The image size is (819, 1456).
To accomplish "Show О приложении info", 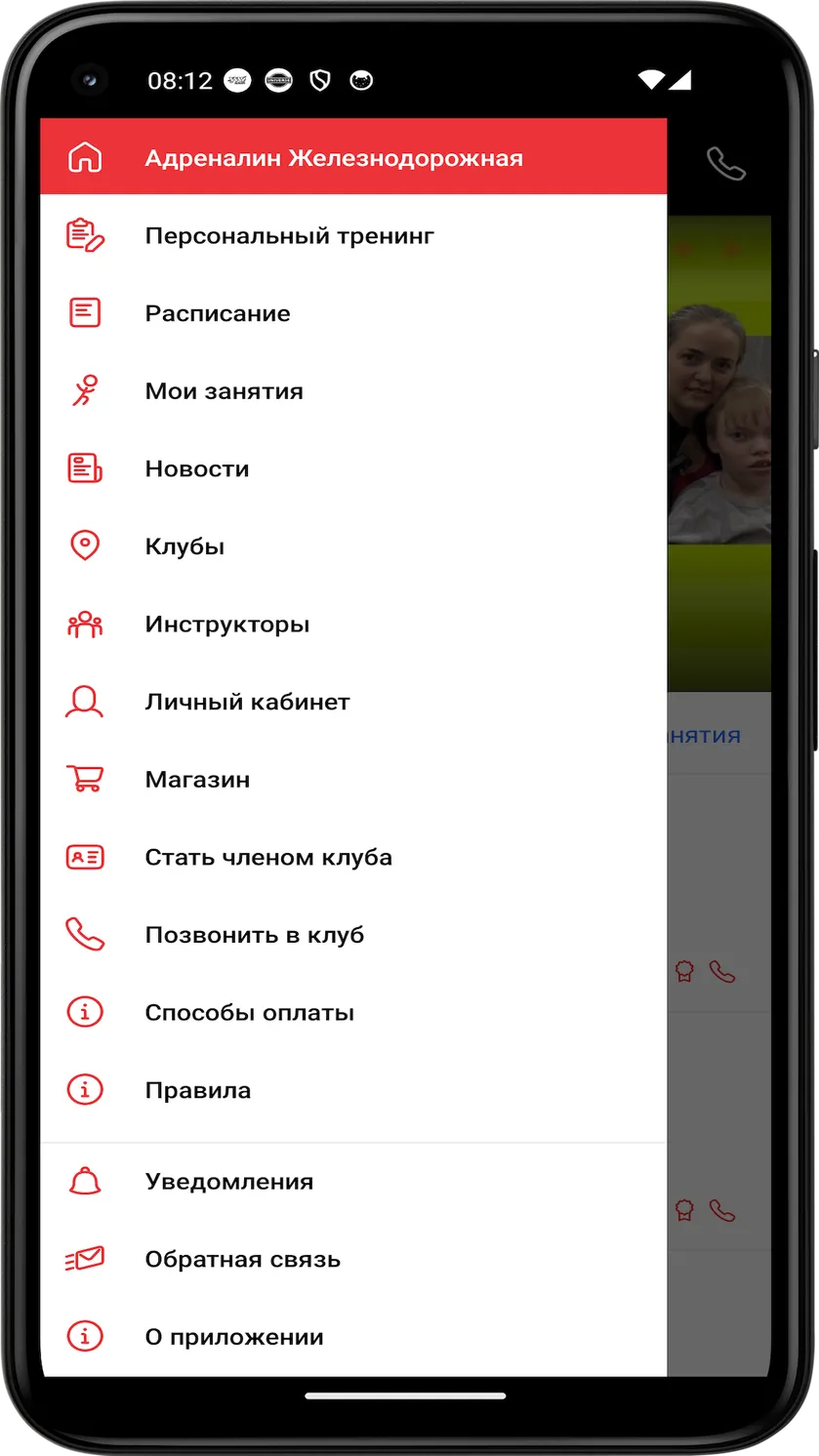I will (353, 1337).
